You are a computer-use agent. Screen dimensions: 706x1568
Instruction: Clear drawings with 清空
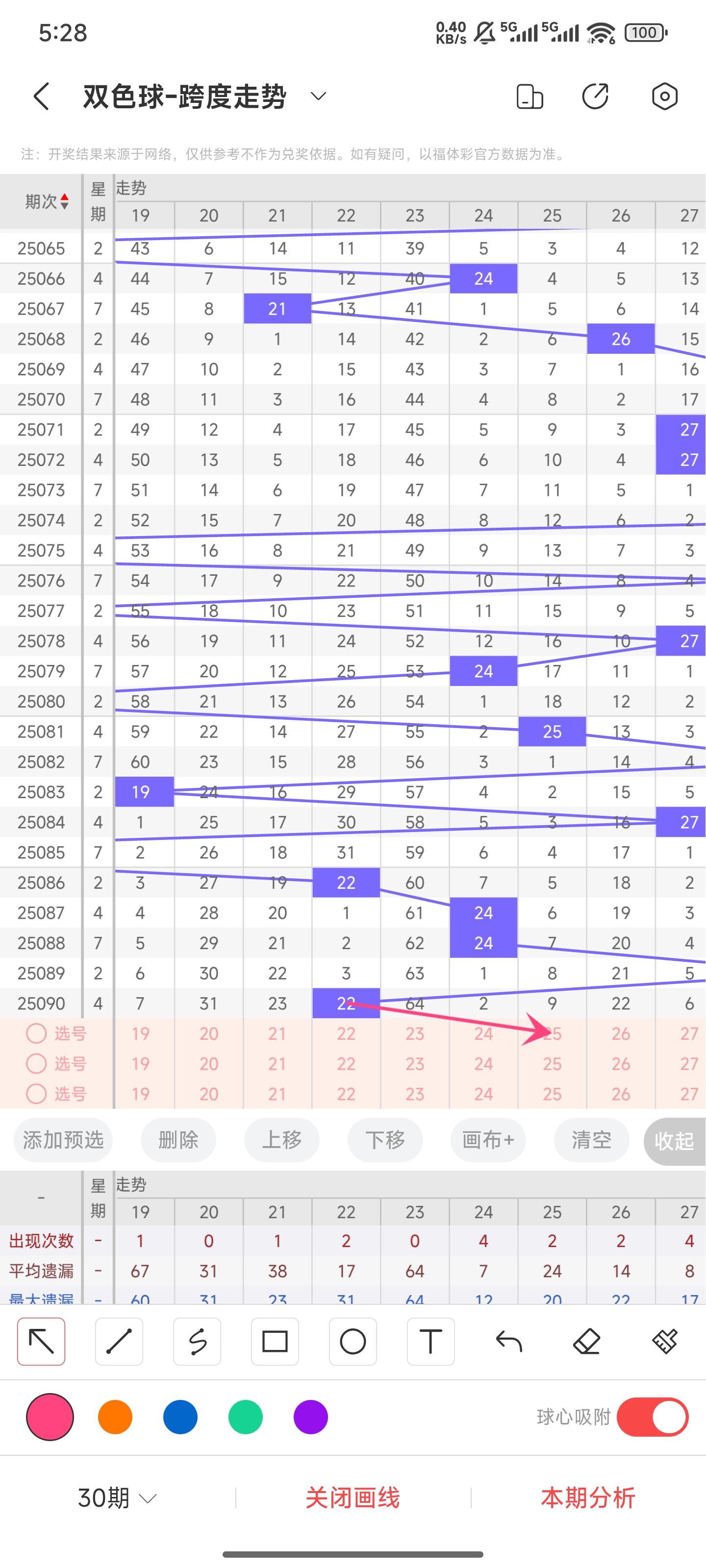[591, 1139]
